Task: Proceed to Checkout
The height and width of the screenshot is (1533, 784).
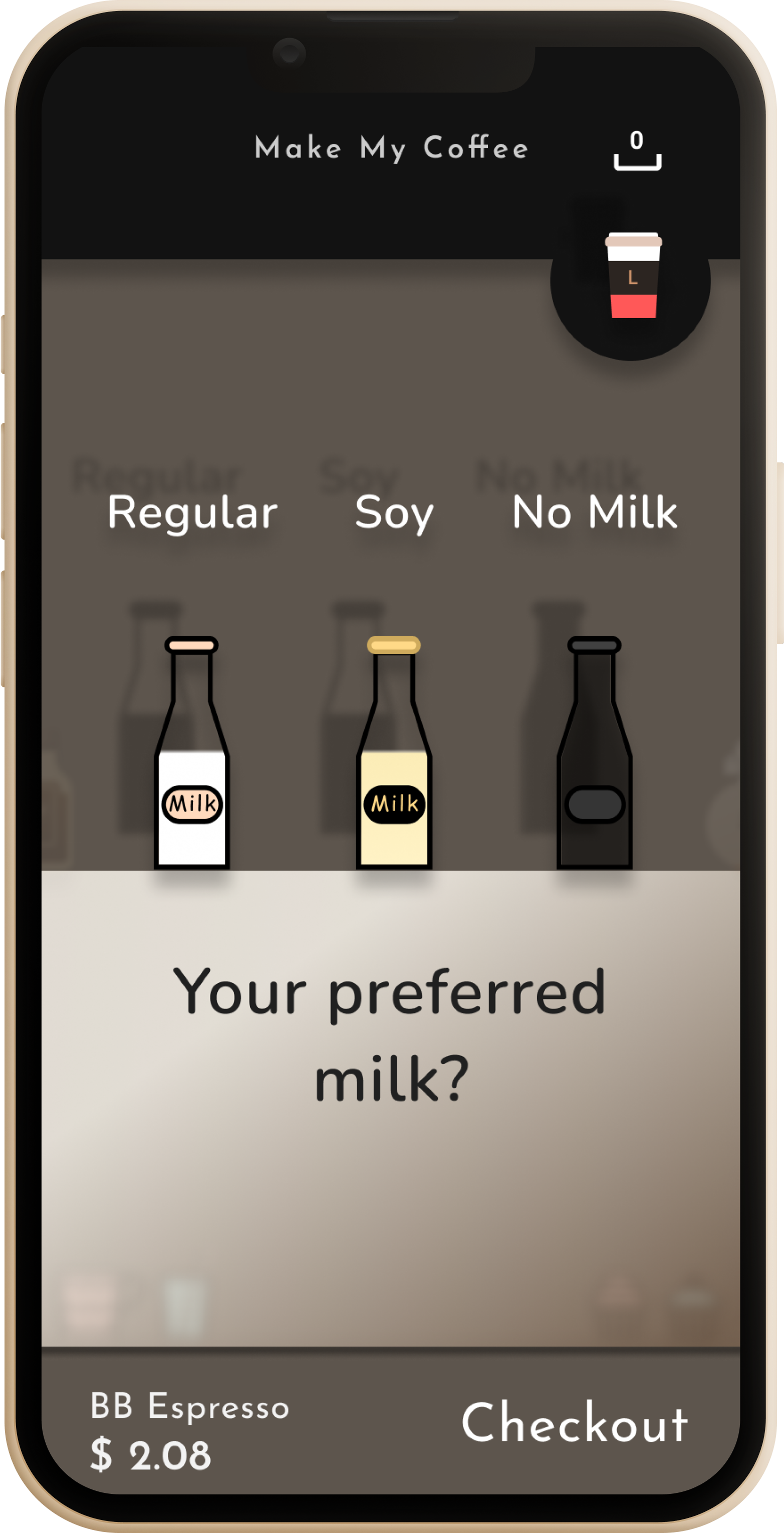Action: tap(575, 1422)
